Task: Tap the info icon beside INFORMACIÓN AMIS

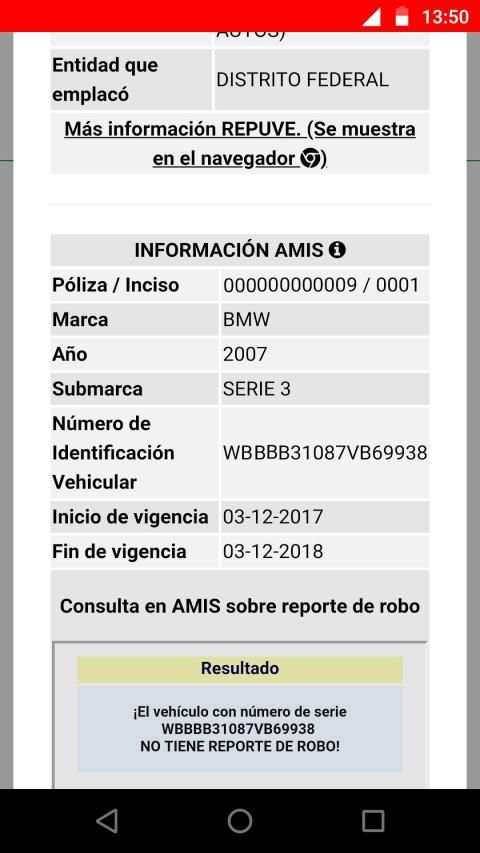Action: [x=337, y=250]
